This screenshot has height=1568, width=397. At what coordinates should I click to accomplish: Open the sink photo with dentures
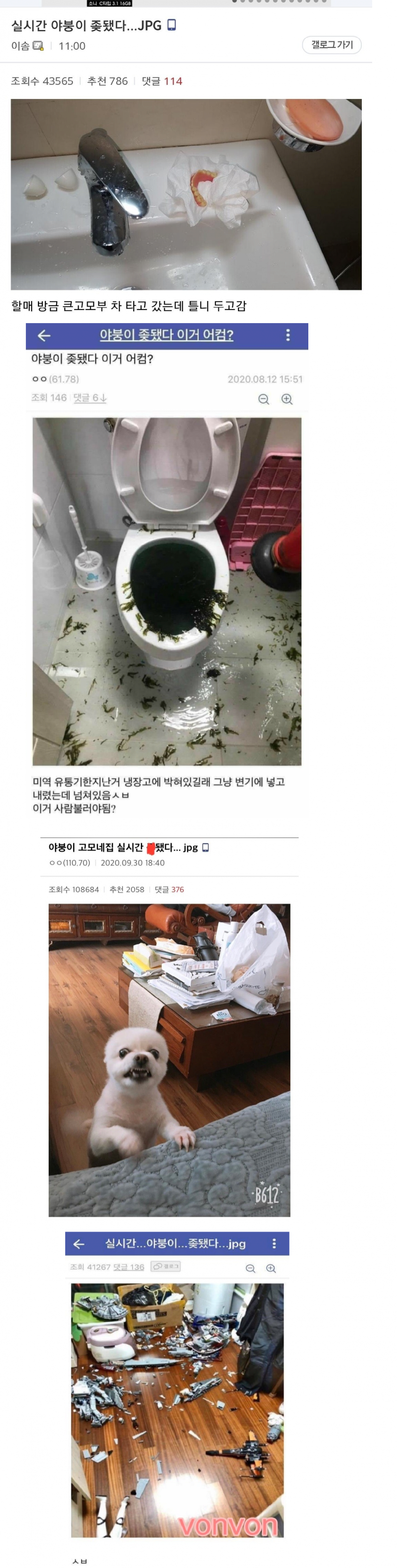tap(186, 194)
